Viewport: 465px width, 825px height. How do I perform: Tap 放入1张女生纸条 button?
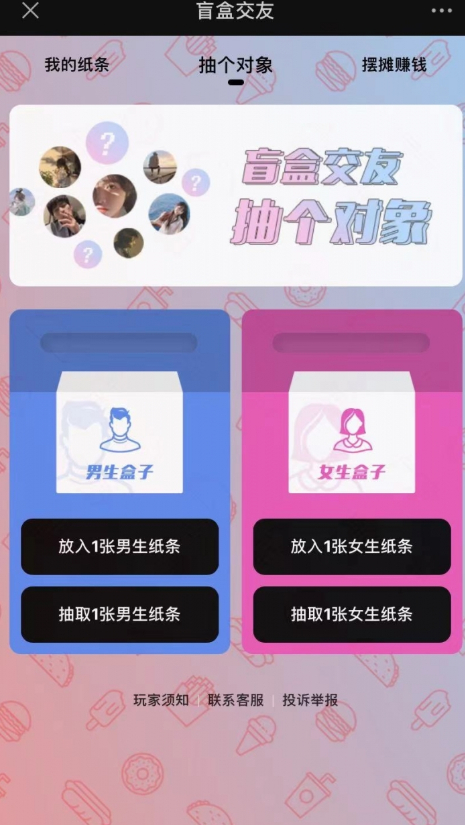click(x=352, y=547)
